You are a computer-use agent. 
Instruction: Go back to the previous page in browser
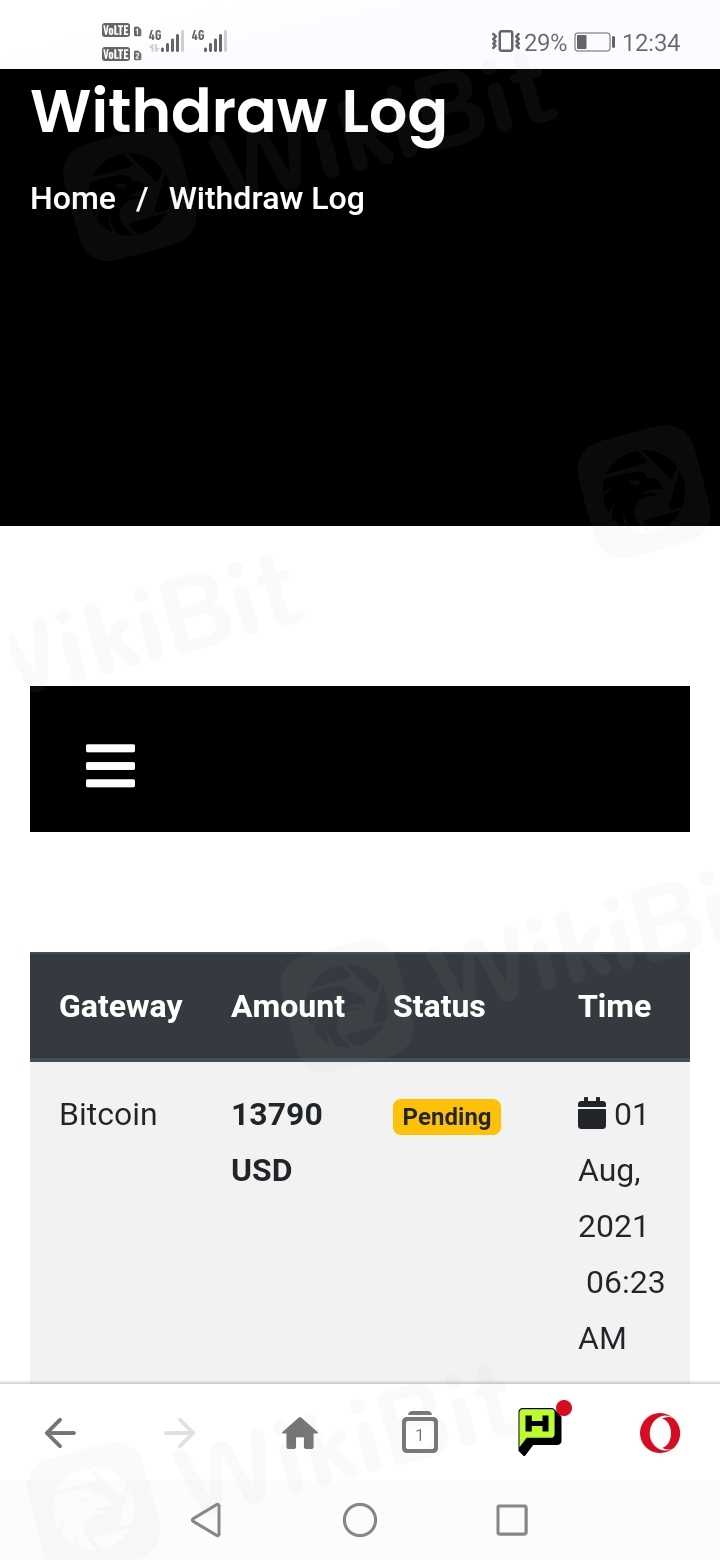click(60, 1434)
